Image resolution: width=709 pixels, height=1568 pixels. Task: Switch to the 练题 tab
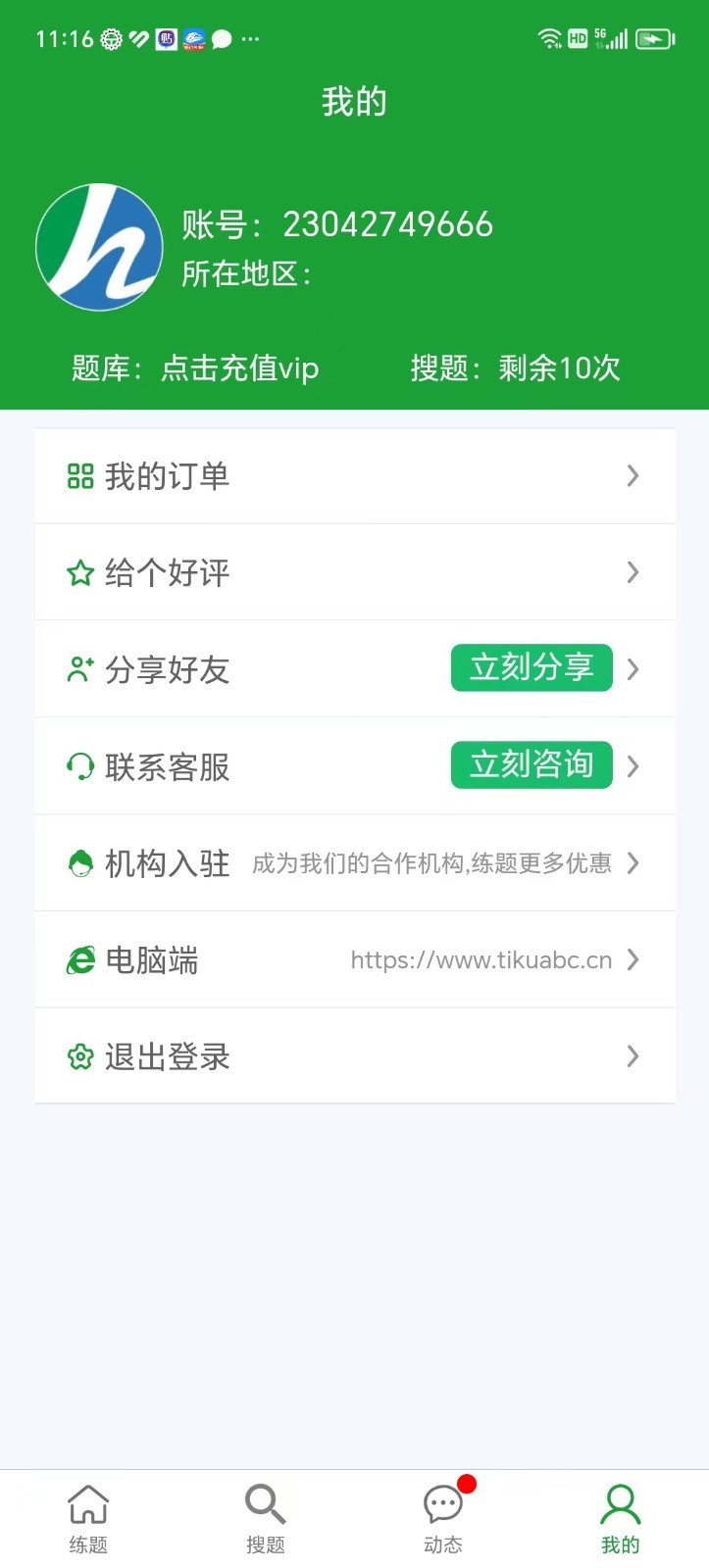point(88,1518)
